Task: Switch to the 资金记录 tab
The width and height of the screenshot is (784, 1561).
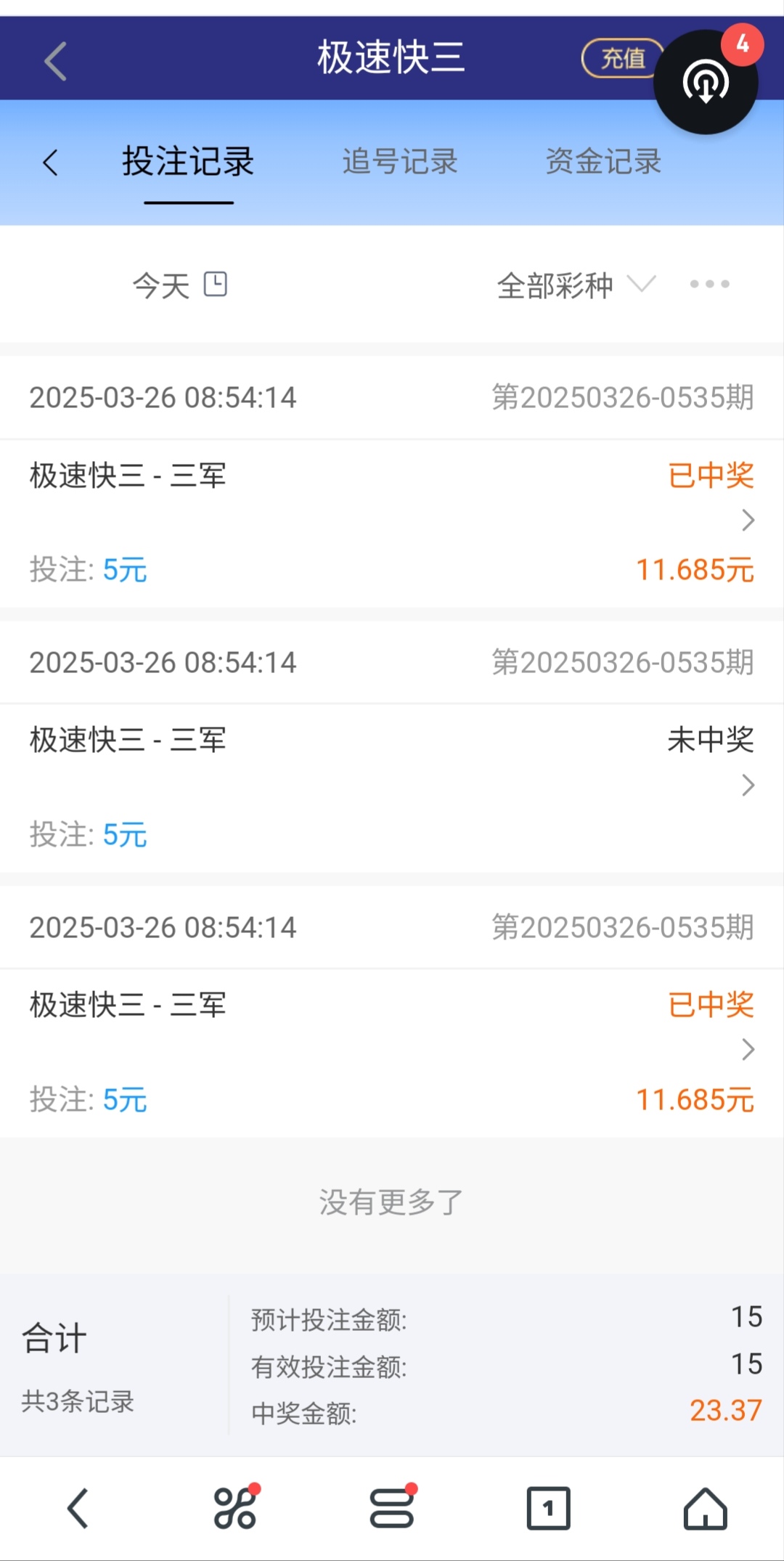Action: click(603, 162)
